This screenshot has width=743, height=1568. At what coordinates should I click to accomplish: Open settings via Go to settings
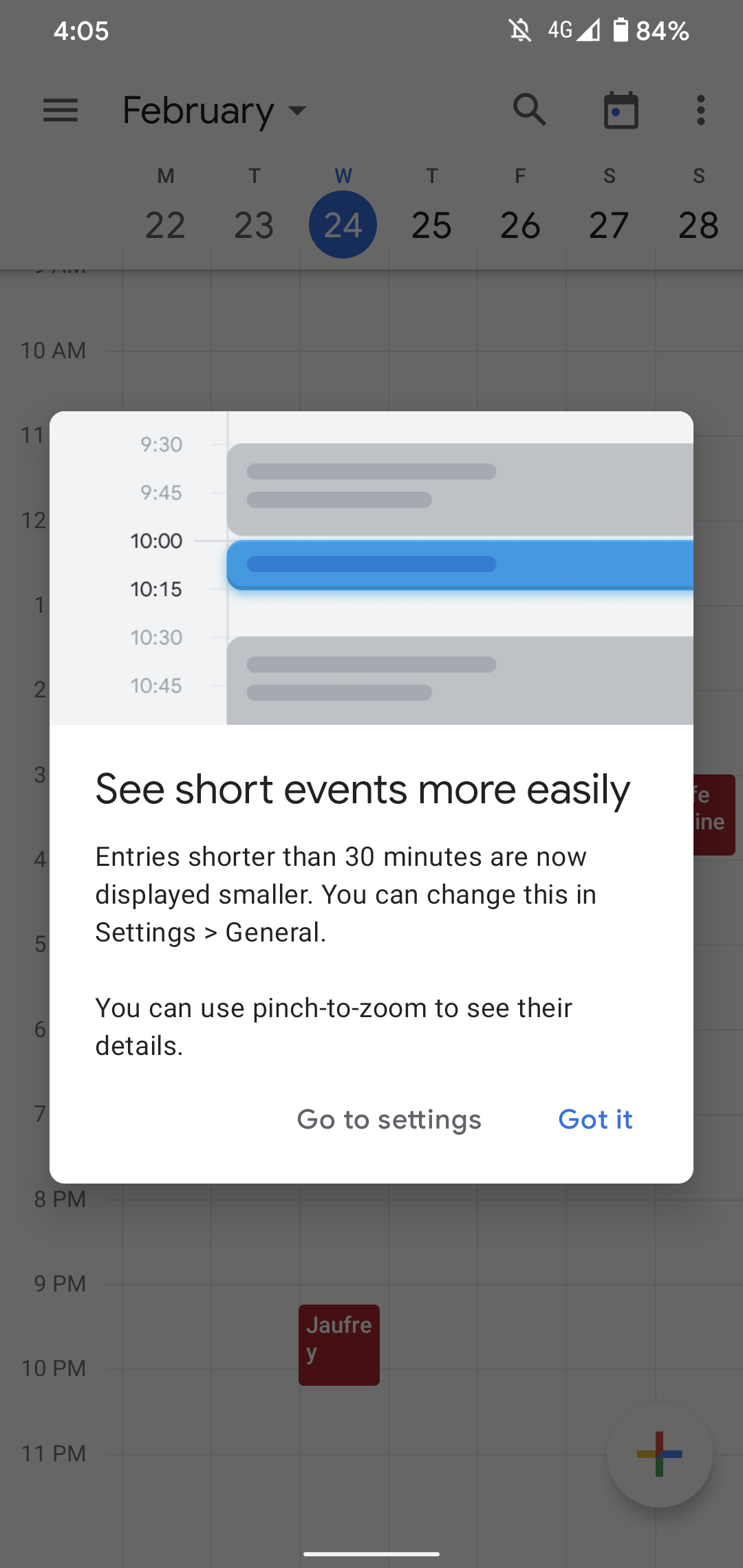point(388,1120)
